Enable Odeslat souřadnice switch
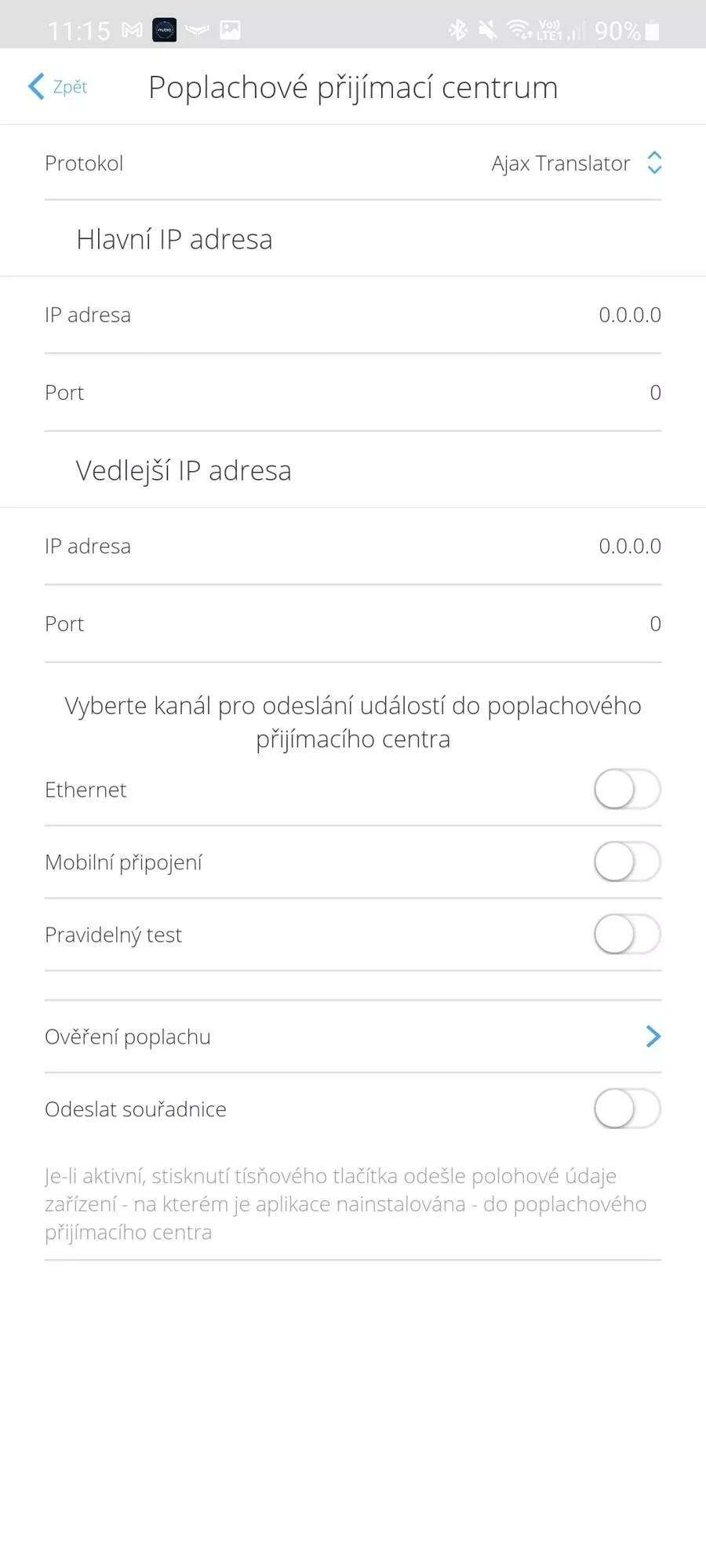Image resolution: width=706 pixels, height=1568 pixels. tap(627, 1109)
